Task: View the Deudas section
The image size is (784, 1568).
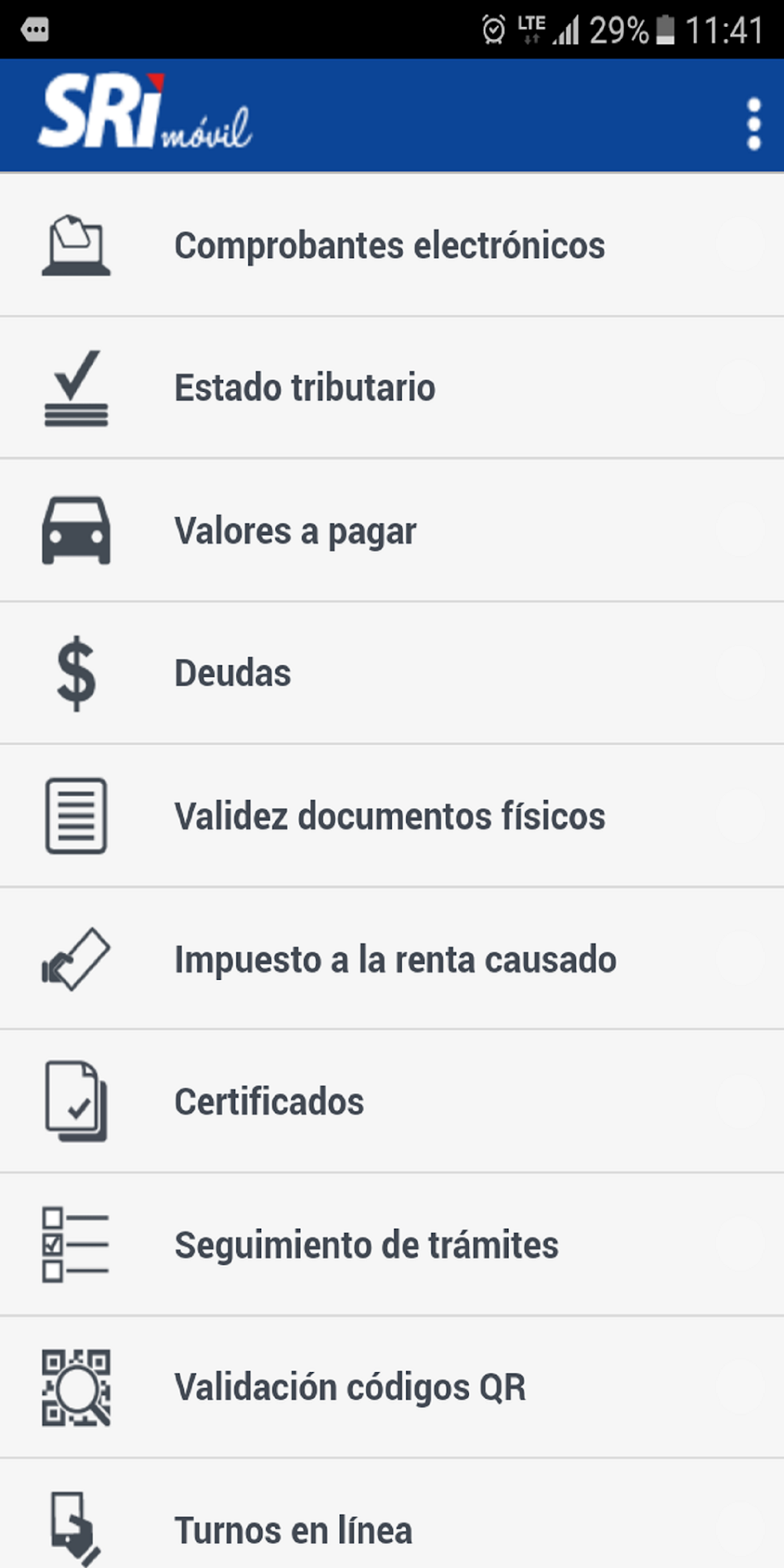Action: pyautogui.click(x=233, y=673)
